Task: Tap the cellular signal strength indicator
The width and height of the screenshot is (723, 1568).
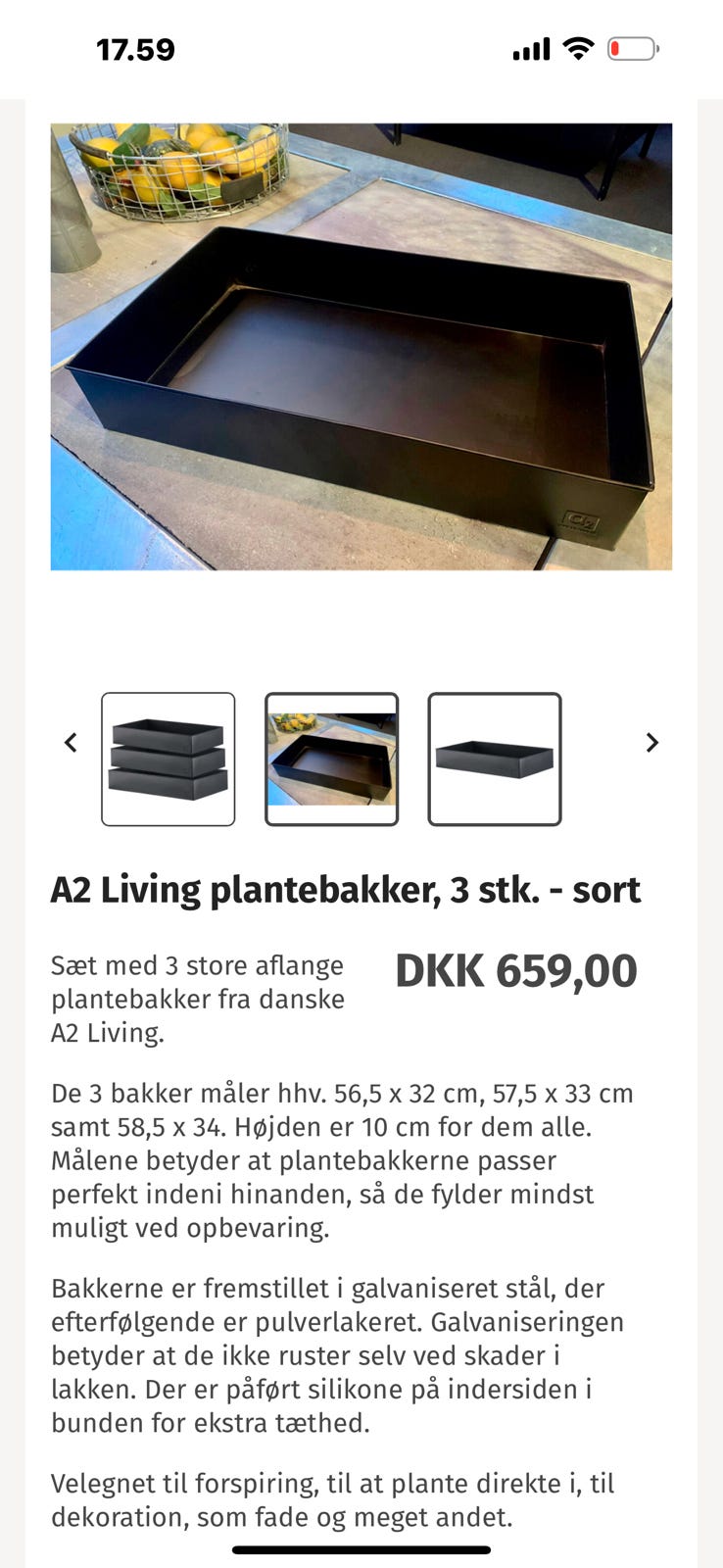Action: (x=530, y=48)
